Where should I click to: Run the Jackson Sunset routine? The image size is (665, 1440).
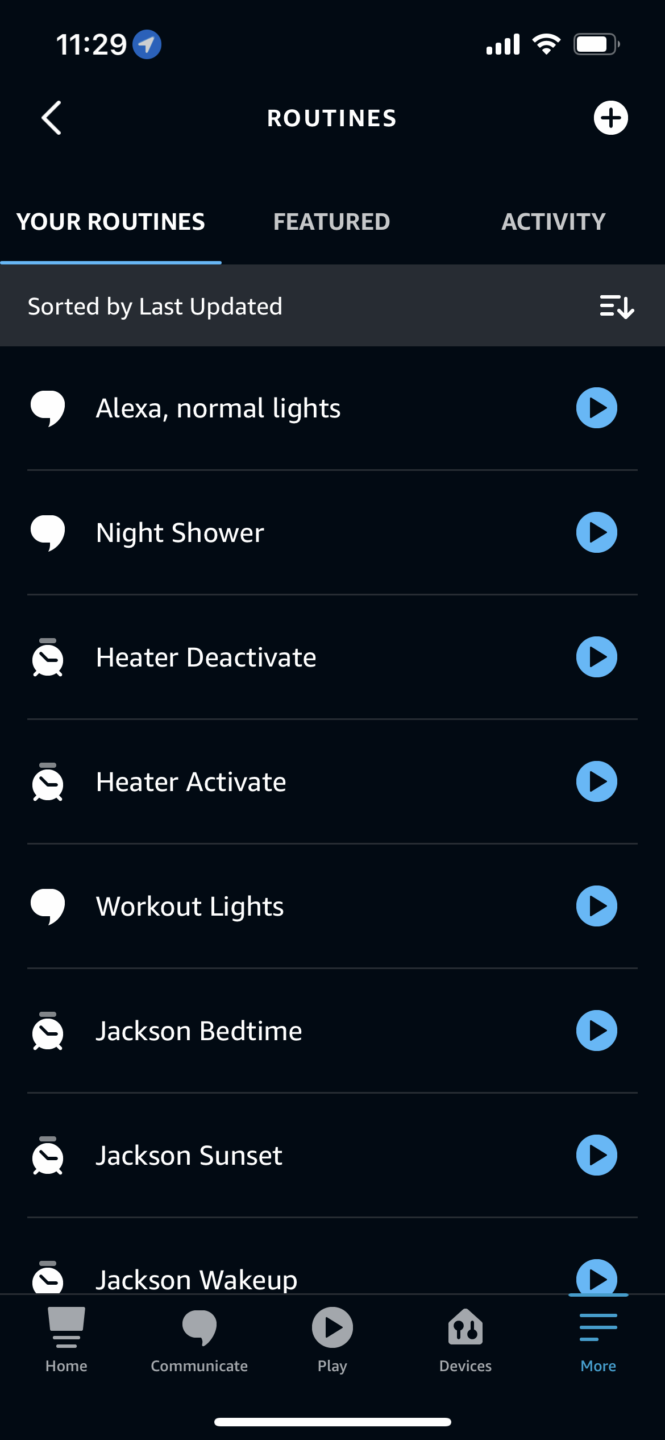(597, 1155)
